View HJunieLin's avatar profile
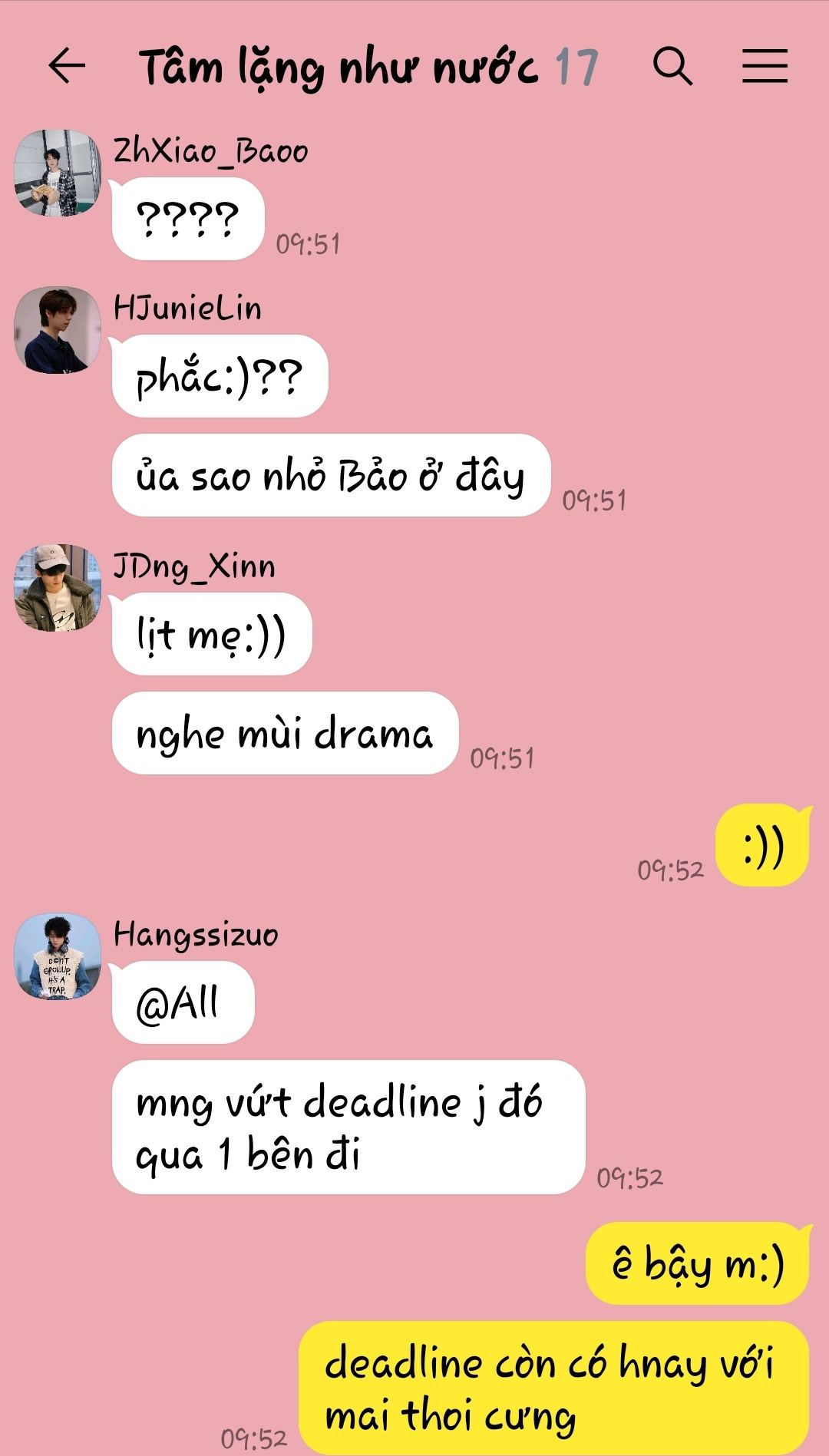This screenshot has width=829, height=1456. [x=58, y=330]
